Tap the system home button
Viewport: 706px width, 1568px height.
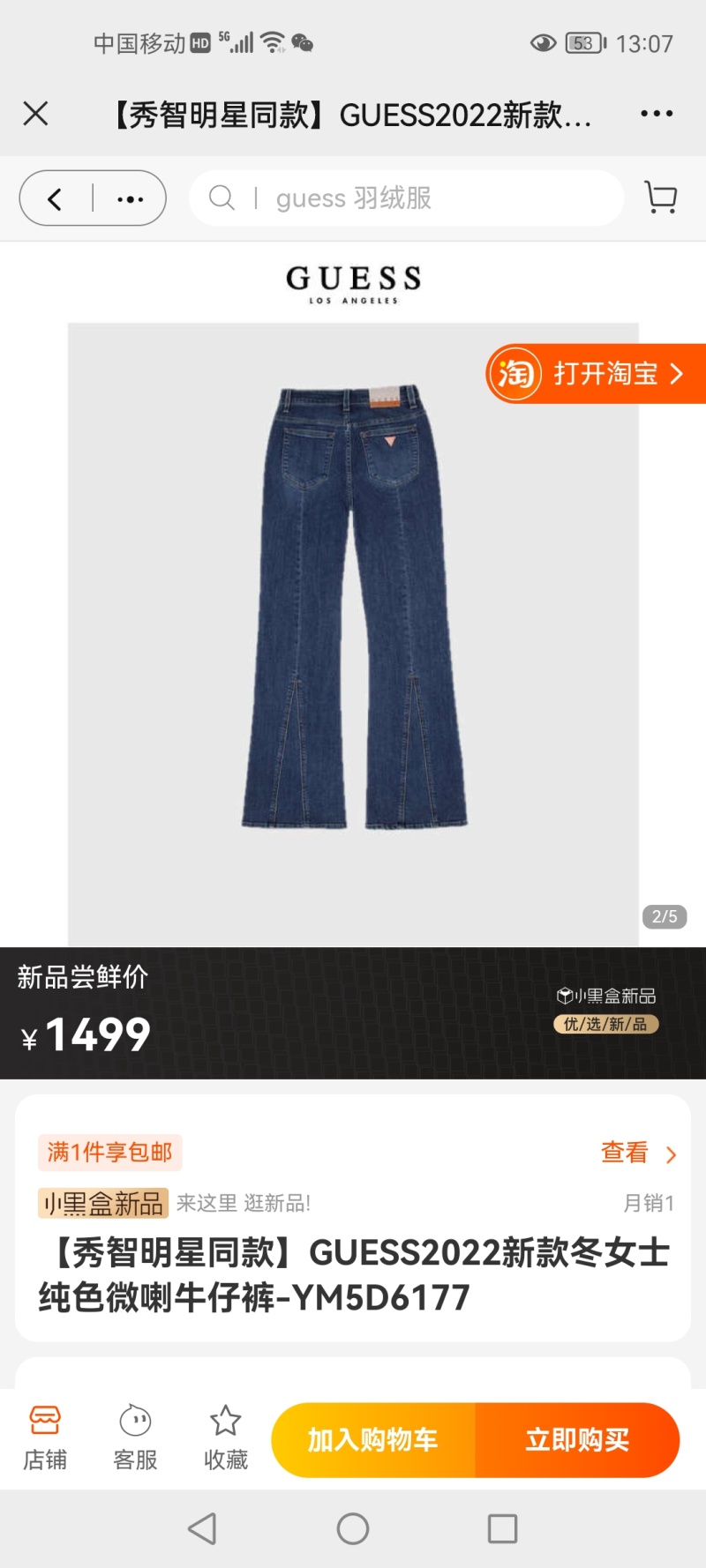[353, 1528]
